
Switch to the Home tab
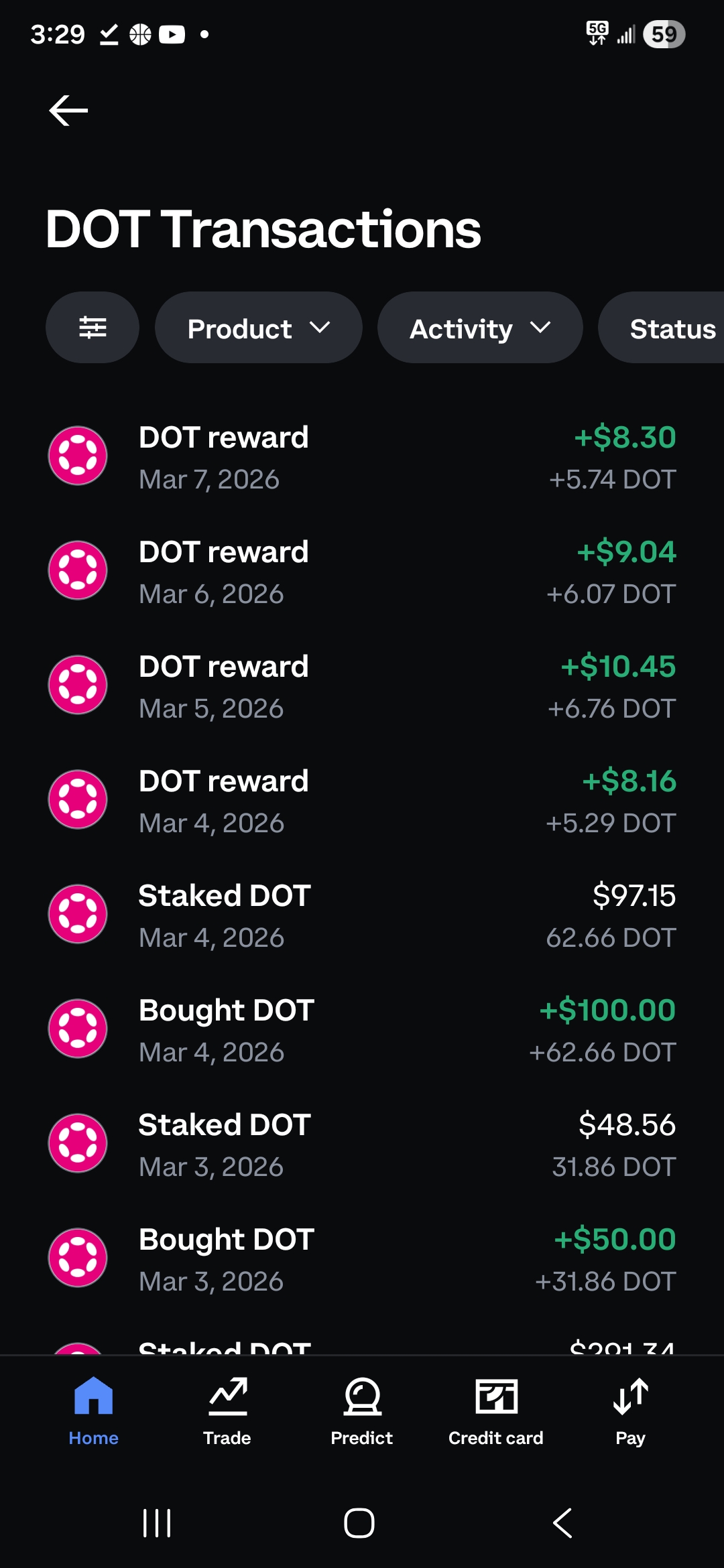point(93,1411)
